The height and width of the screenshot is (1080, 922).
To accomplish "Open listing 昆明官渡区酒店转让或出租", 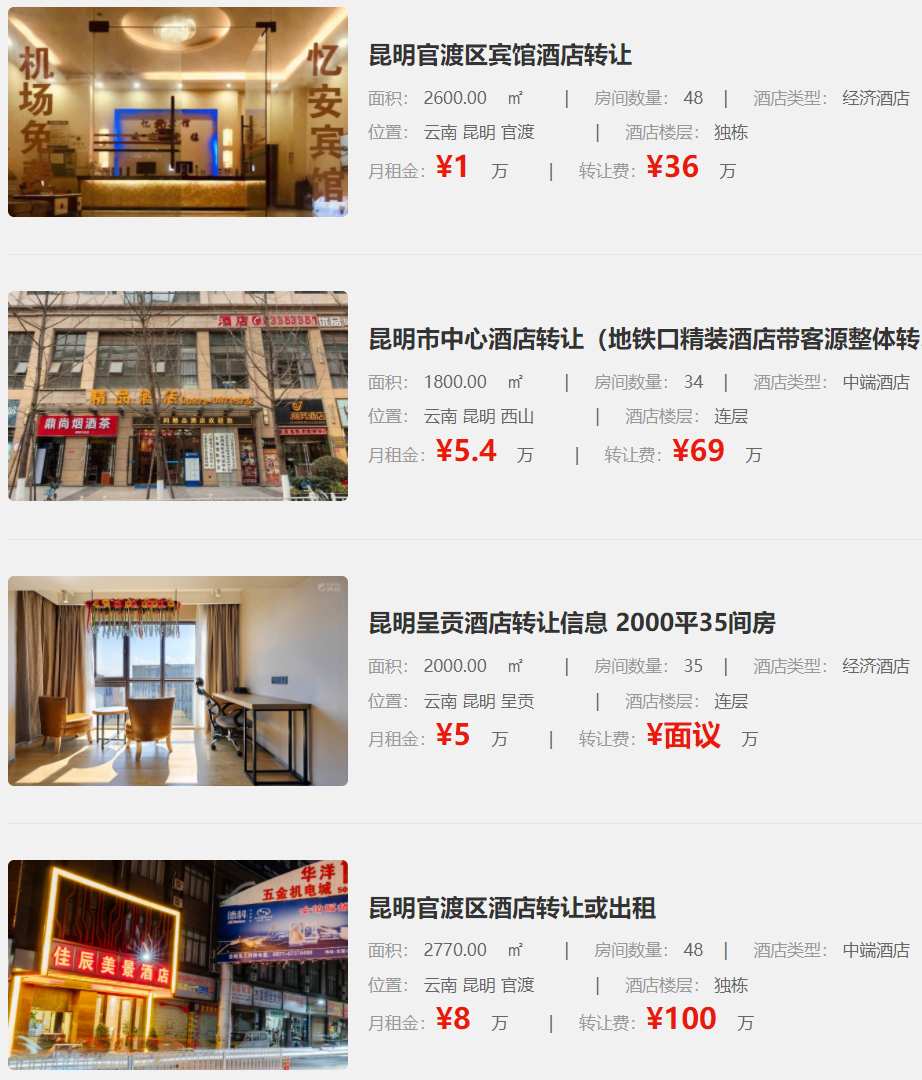I will [x=512, y=908].
